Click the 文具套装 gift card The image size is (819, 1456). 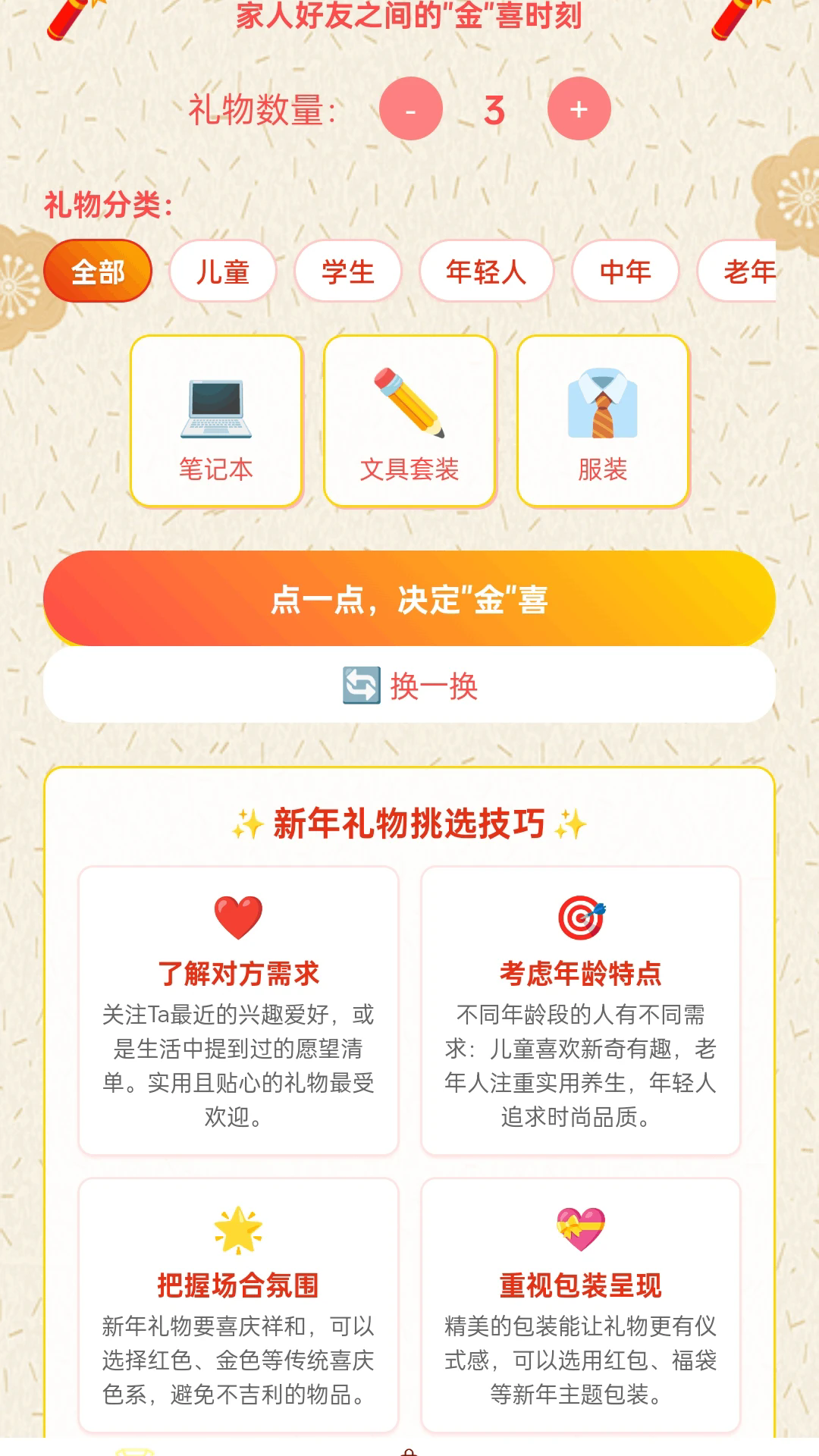pos(409,421)
